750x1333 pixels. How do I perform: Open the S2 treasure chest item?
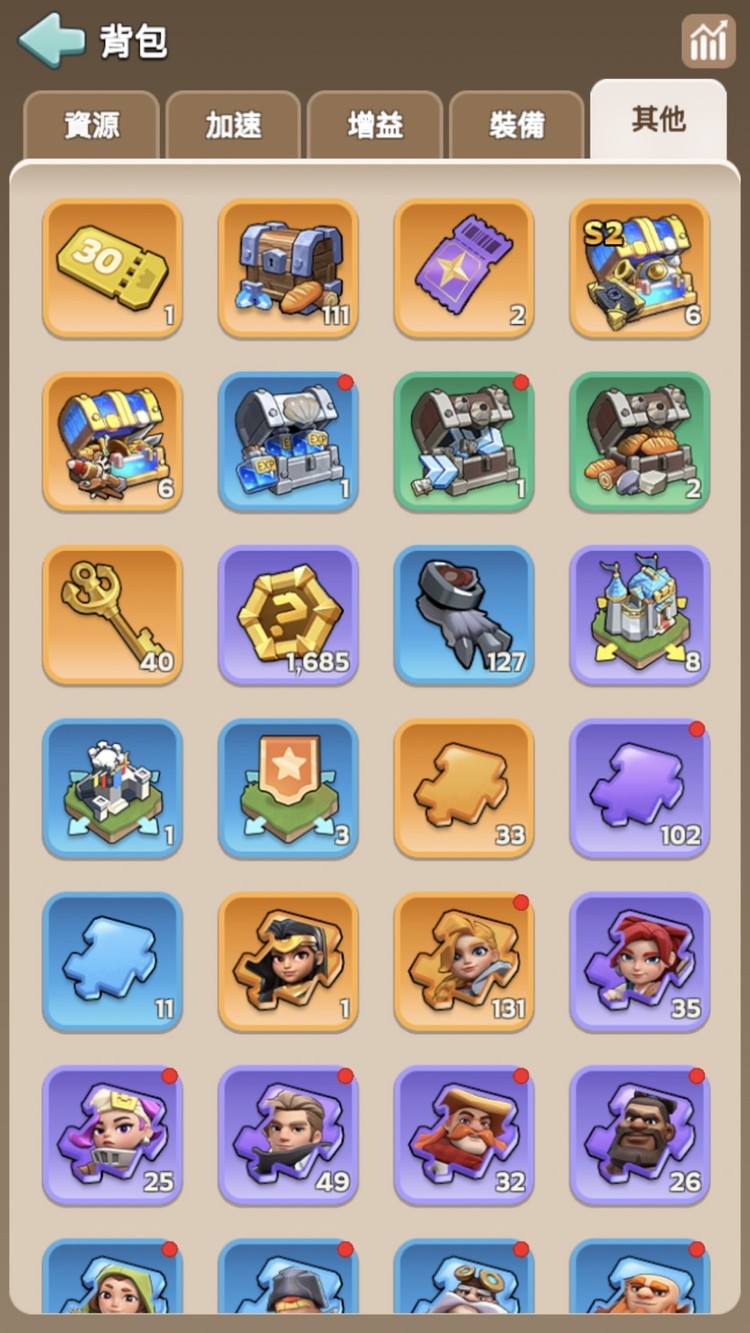(640, 268)
